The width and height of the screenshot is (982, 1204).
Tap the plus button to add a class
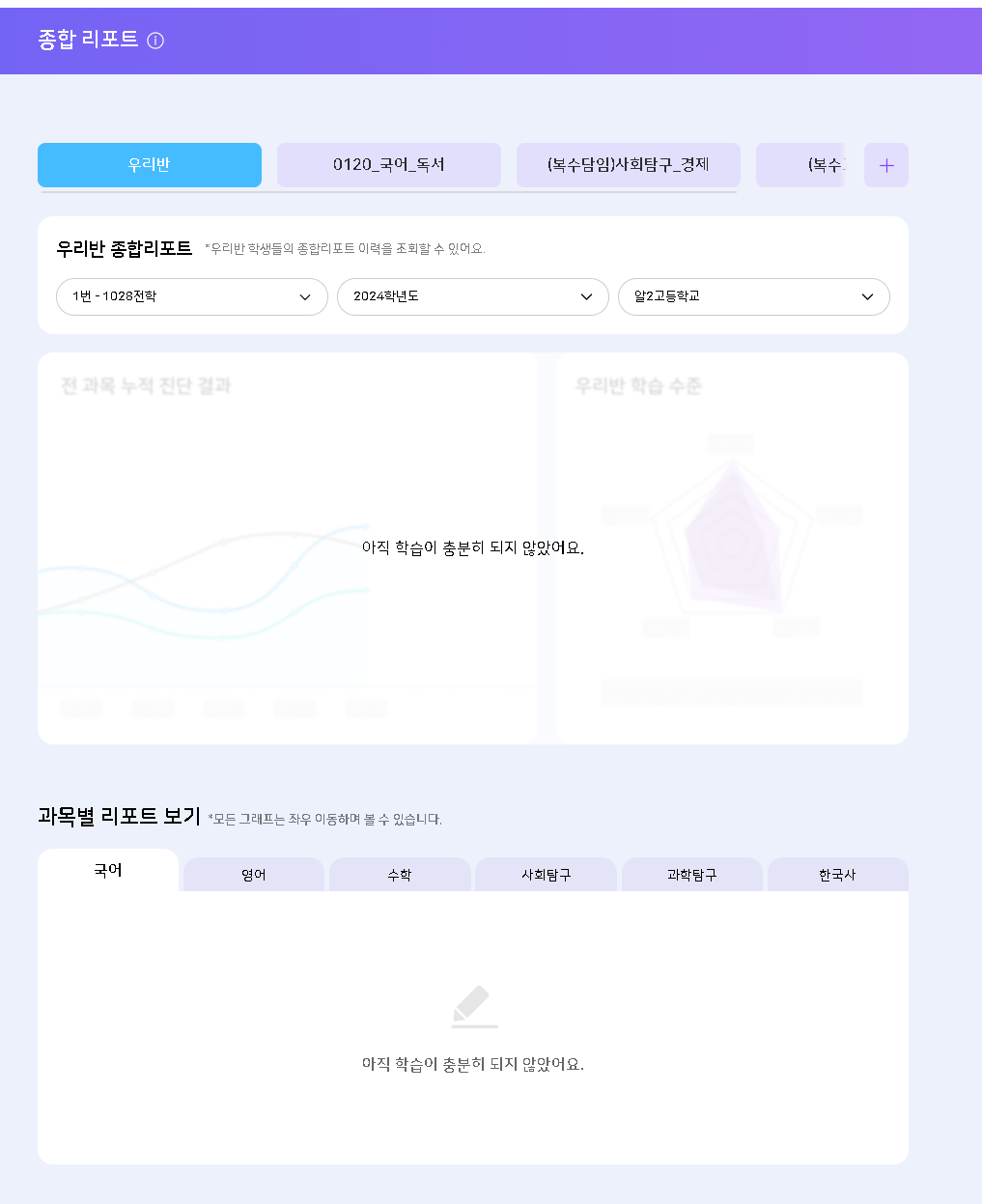point(886,165)
